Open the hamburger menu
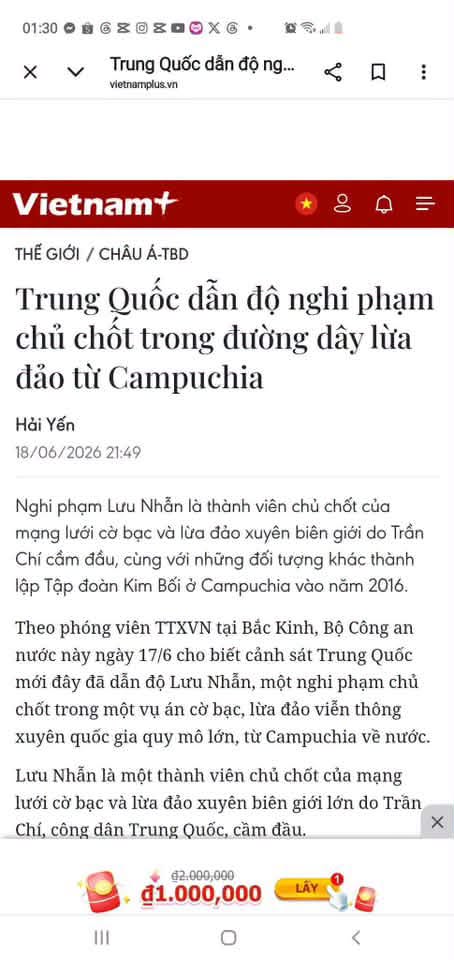The width and height of the screenshot is (454, 960). tap(425, 204)
